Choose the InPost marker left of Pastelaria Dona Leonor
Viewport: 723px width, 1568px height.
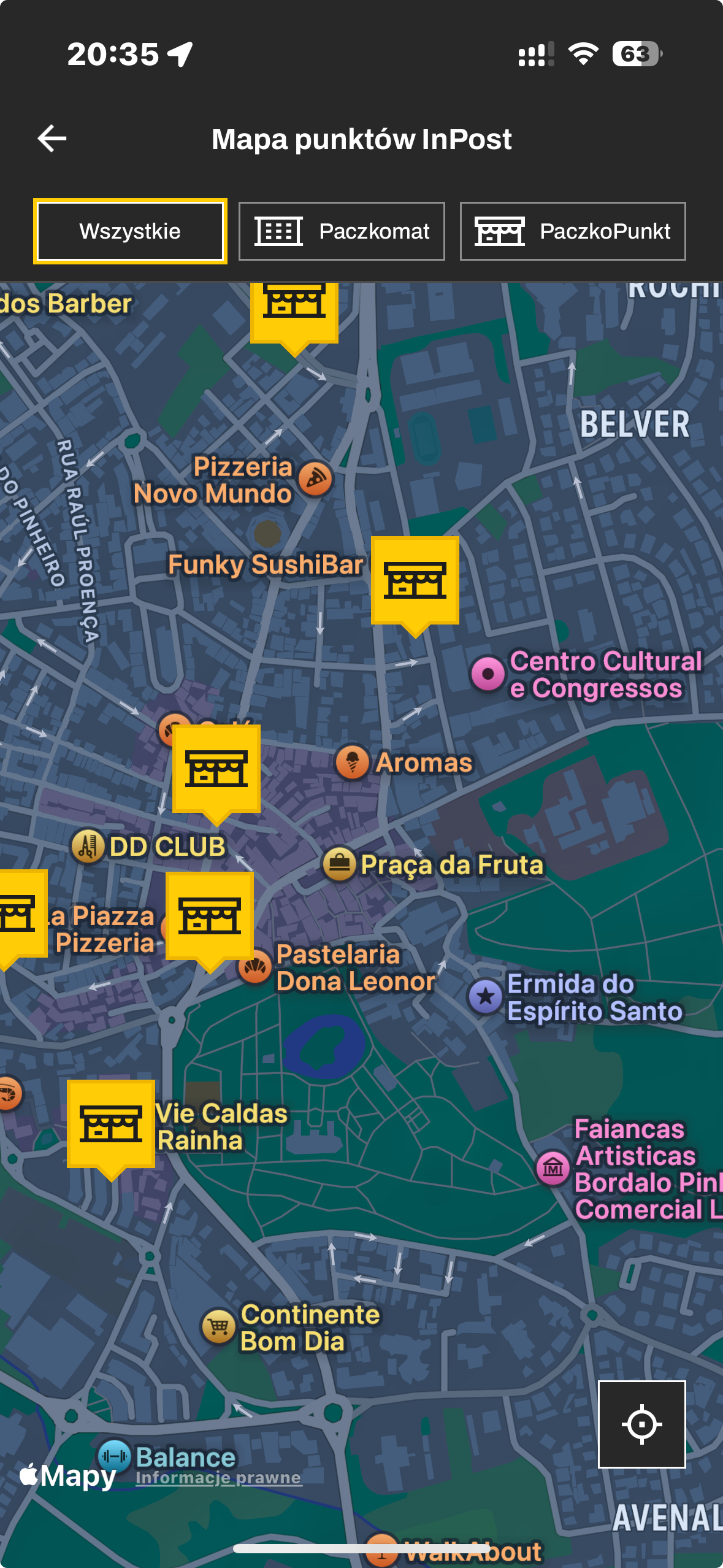pos(210,917)
